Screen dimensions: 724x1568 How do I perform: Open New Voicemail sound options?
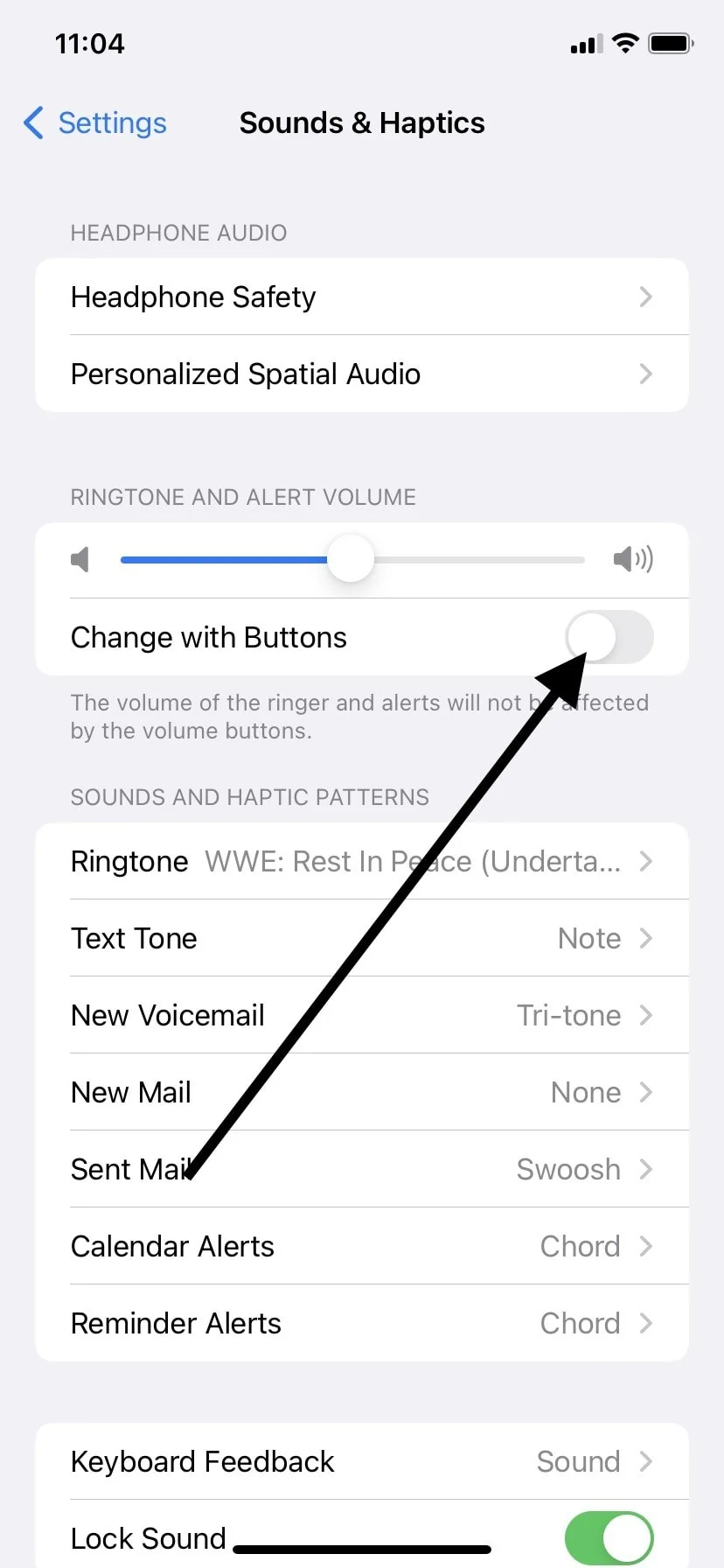[x=362, y=1015]
